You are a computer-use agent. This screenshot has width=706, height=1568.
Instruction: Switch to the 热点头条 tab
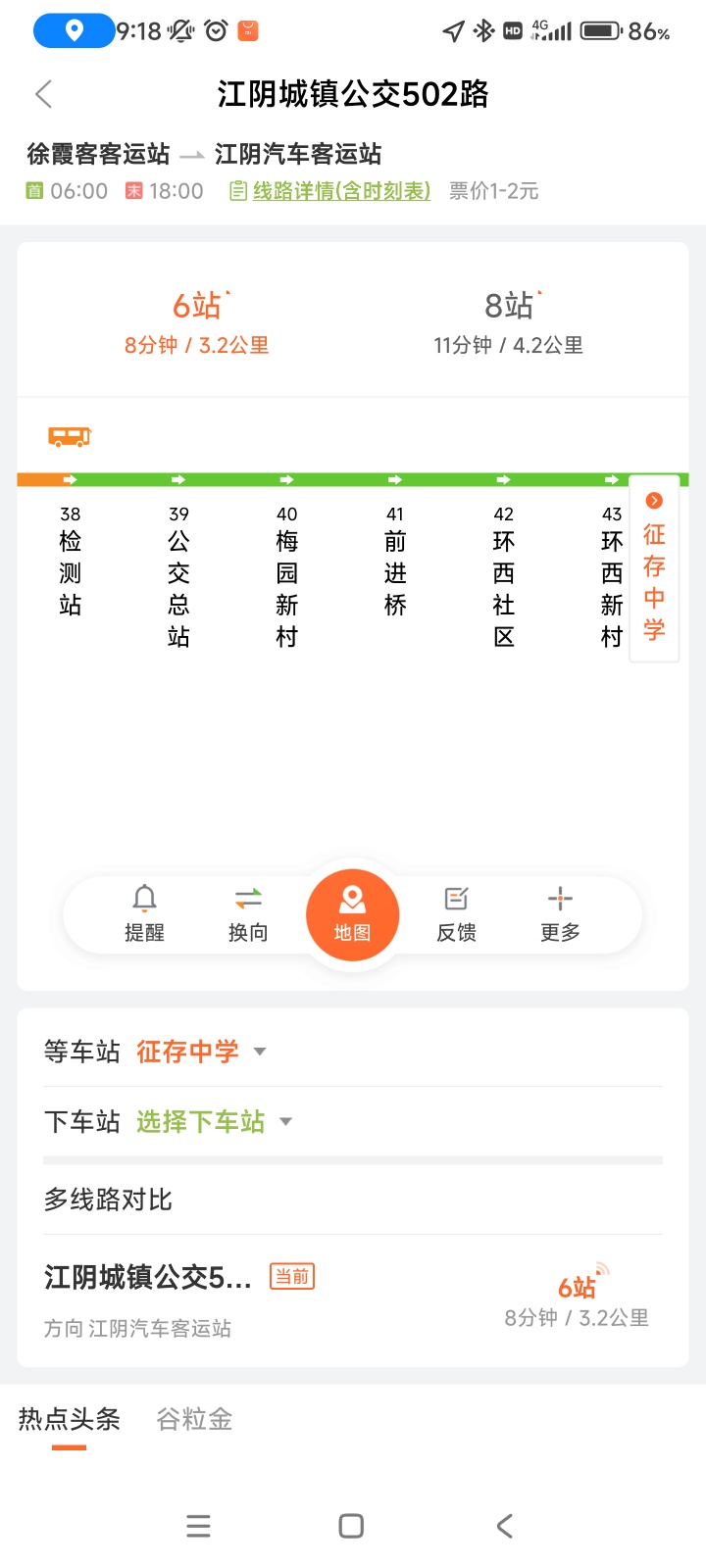coord(69,1419)
